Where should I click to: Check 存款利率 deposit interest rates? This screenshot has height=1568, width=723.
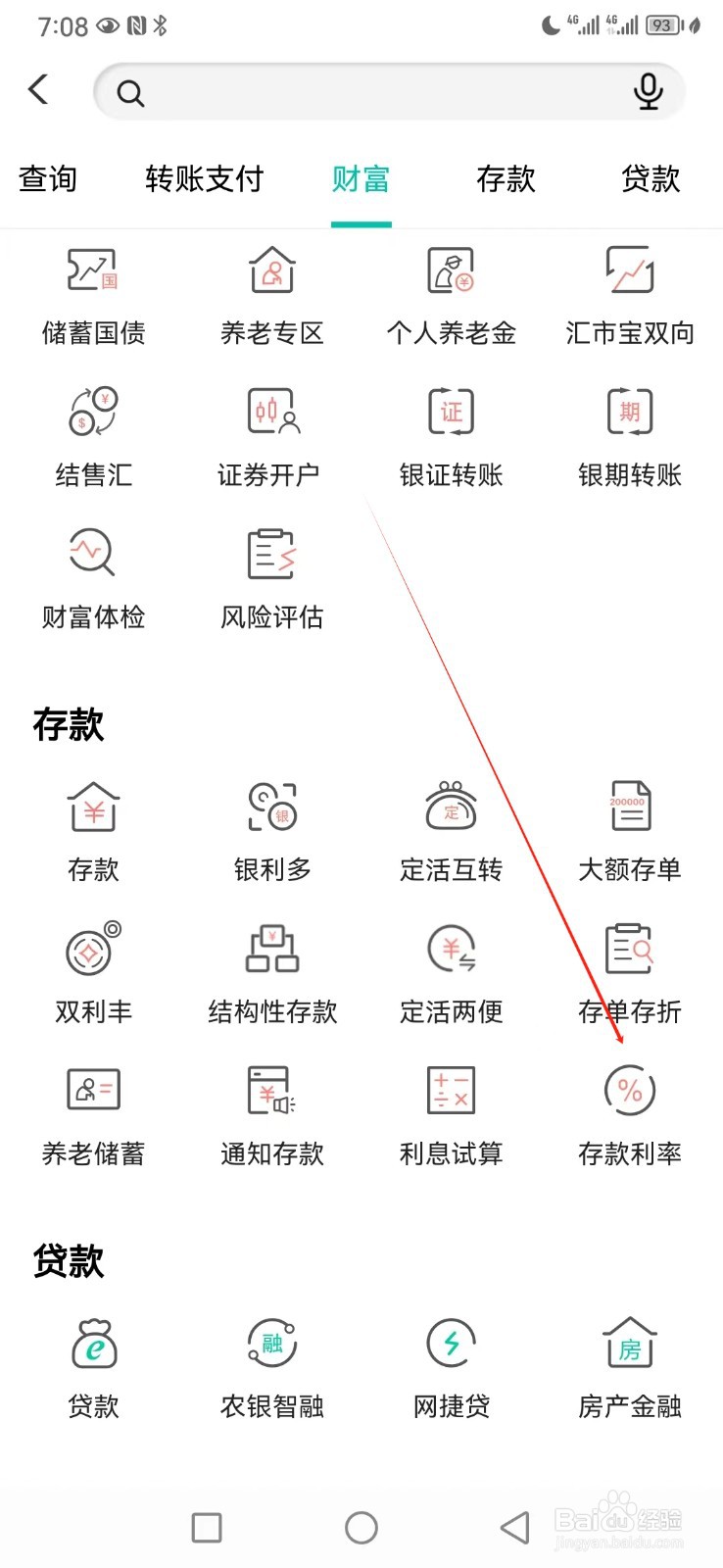[628, 1112]
